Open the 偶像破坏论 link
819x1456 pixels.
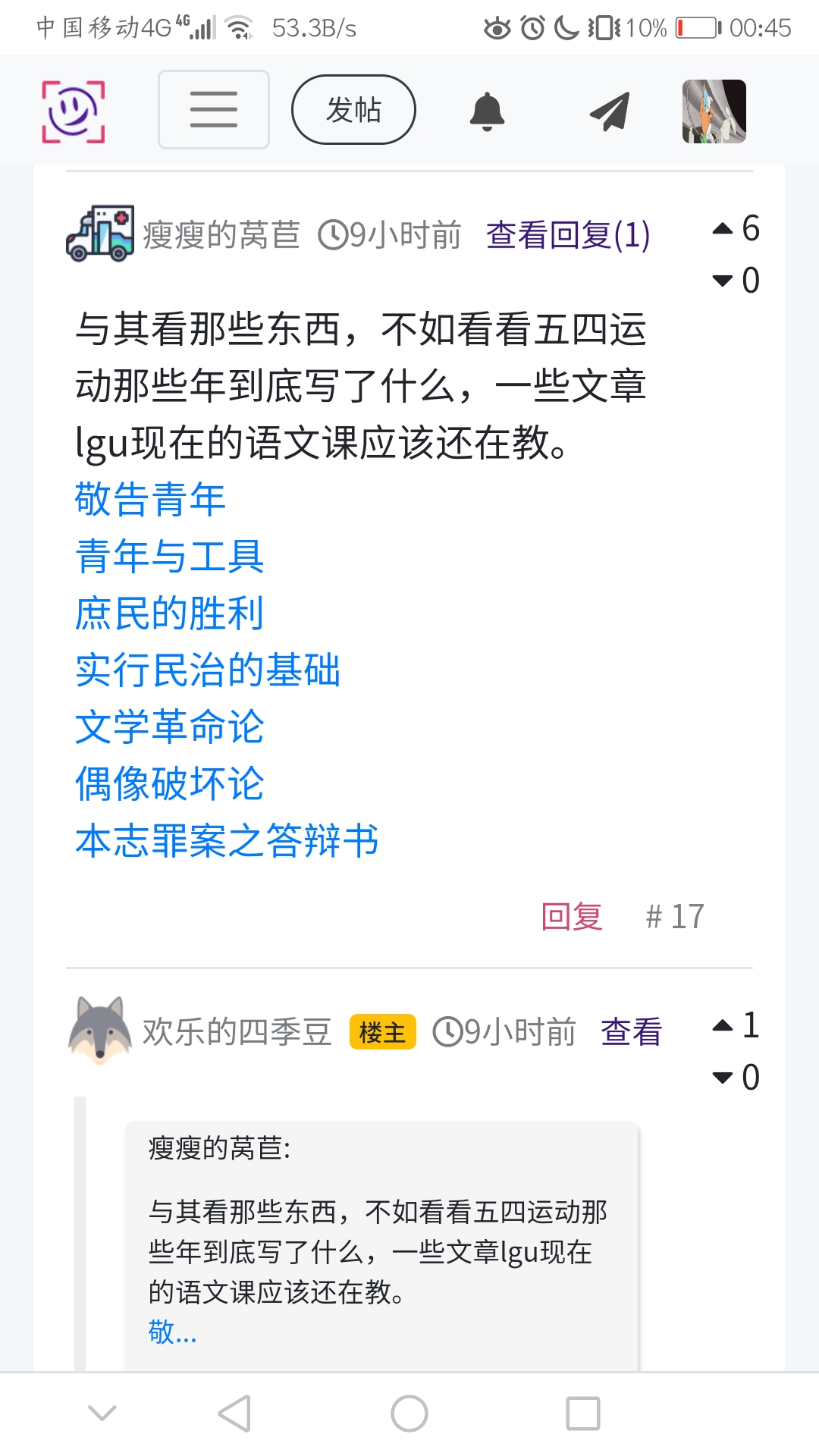(169, 783)
